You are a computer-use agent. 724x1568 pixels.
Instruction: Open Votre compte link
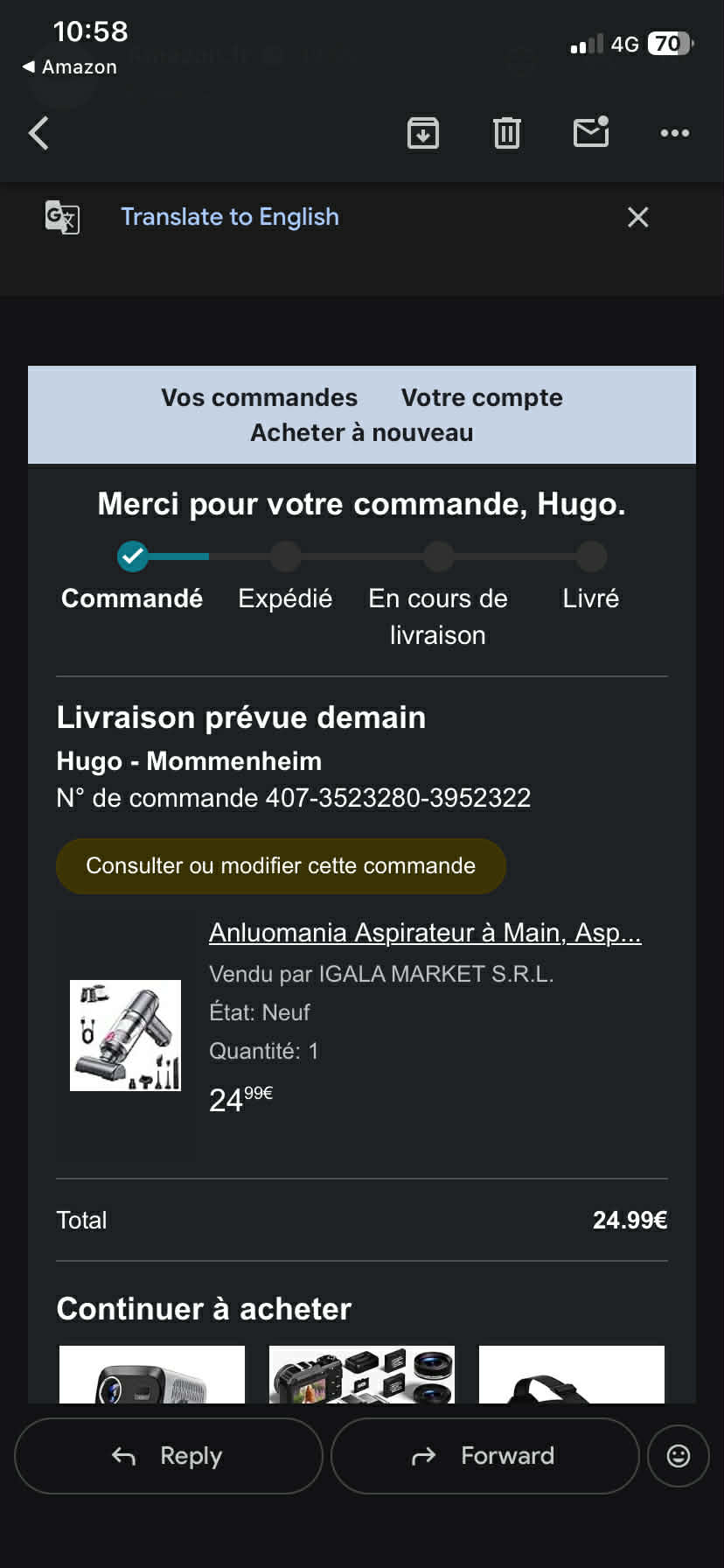point(482,397)
